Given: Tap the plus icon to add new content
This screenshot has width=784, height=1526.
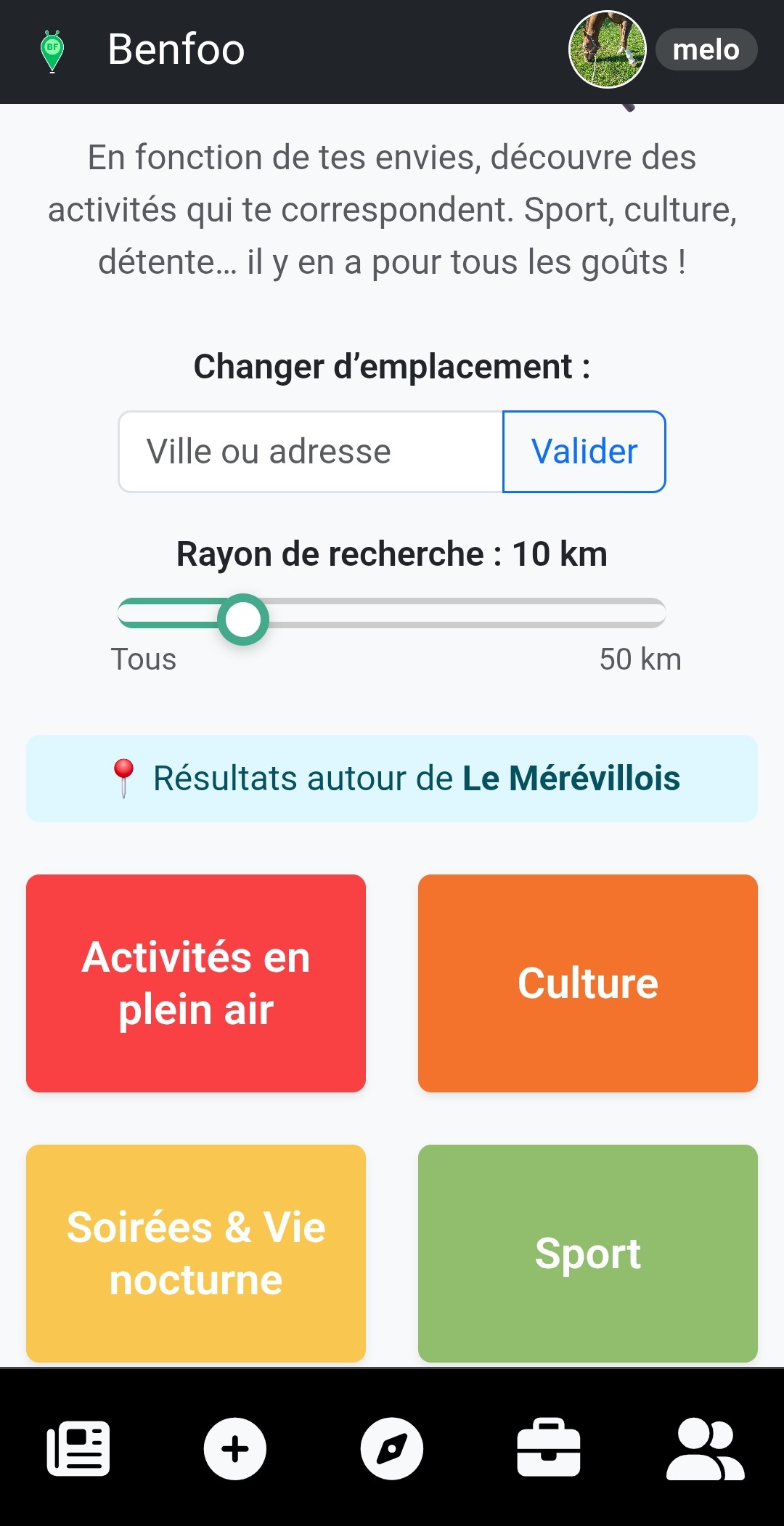Looking at the screenshot, I should [x=235, y=1449].
